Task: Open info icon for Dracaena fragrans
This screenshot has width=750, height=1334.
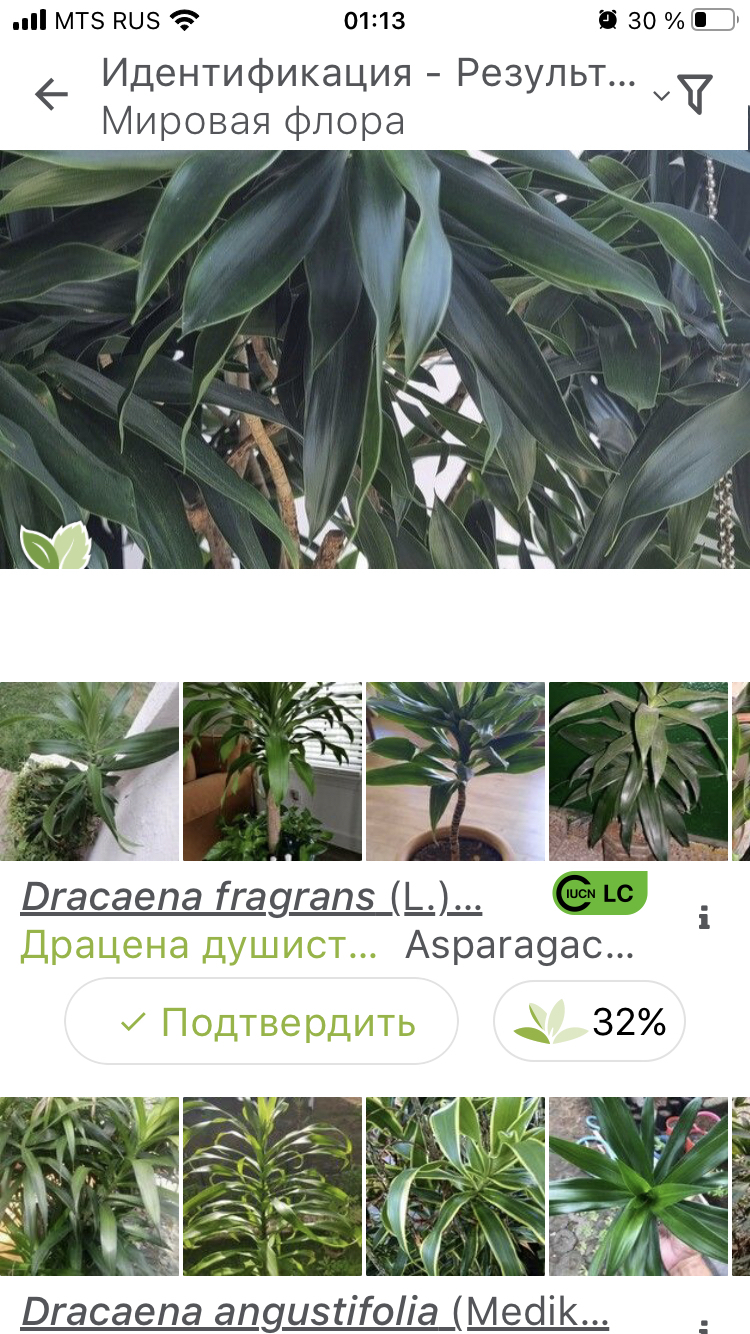Action: (x=704, y=918)
